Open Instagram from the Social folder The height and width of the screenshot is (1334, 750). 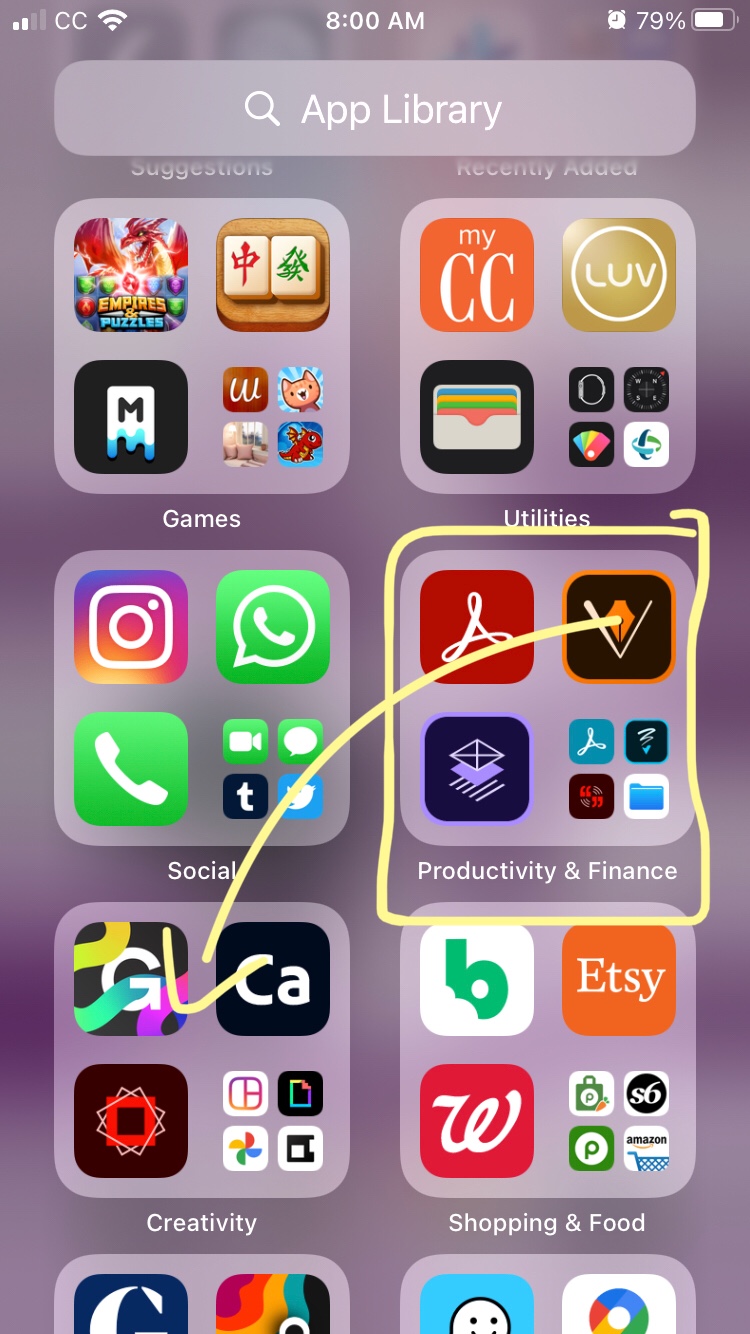click(130, 627)
